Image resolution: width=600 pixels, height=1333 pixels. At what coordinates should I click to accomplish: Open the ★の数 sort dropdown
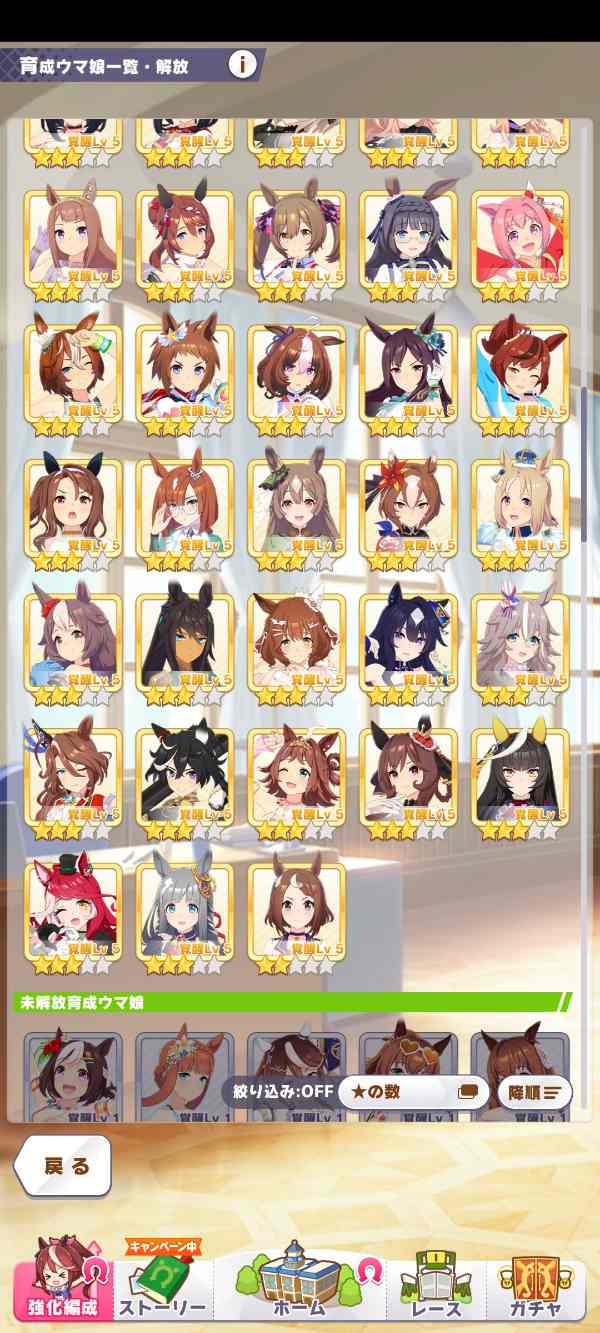point(410,1092)
